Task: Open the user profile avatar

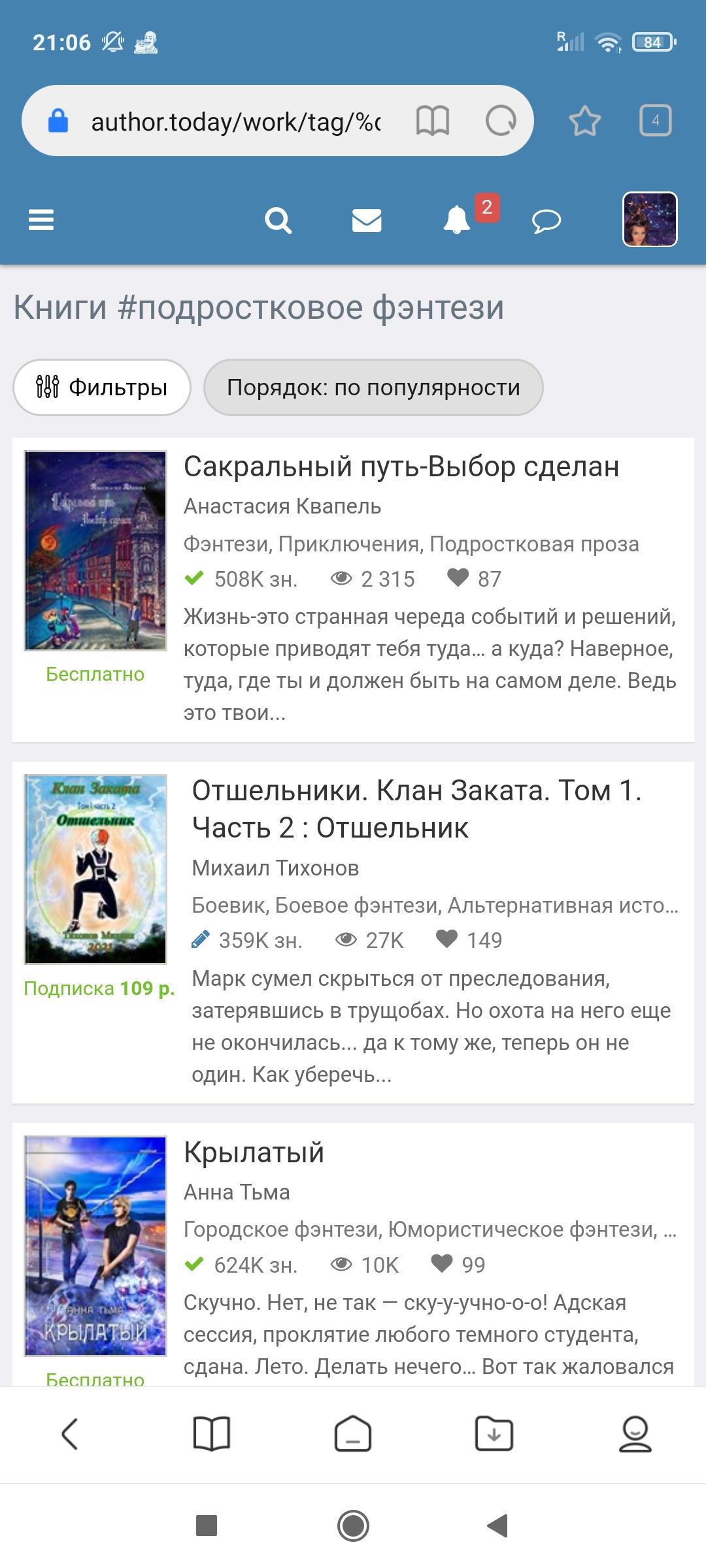Action: pyautogui.click(x=649, y=220)
